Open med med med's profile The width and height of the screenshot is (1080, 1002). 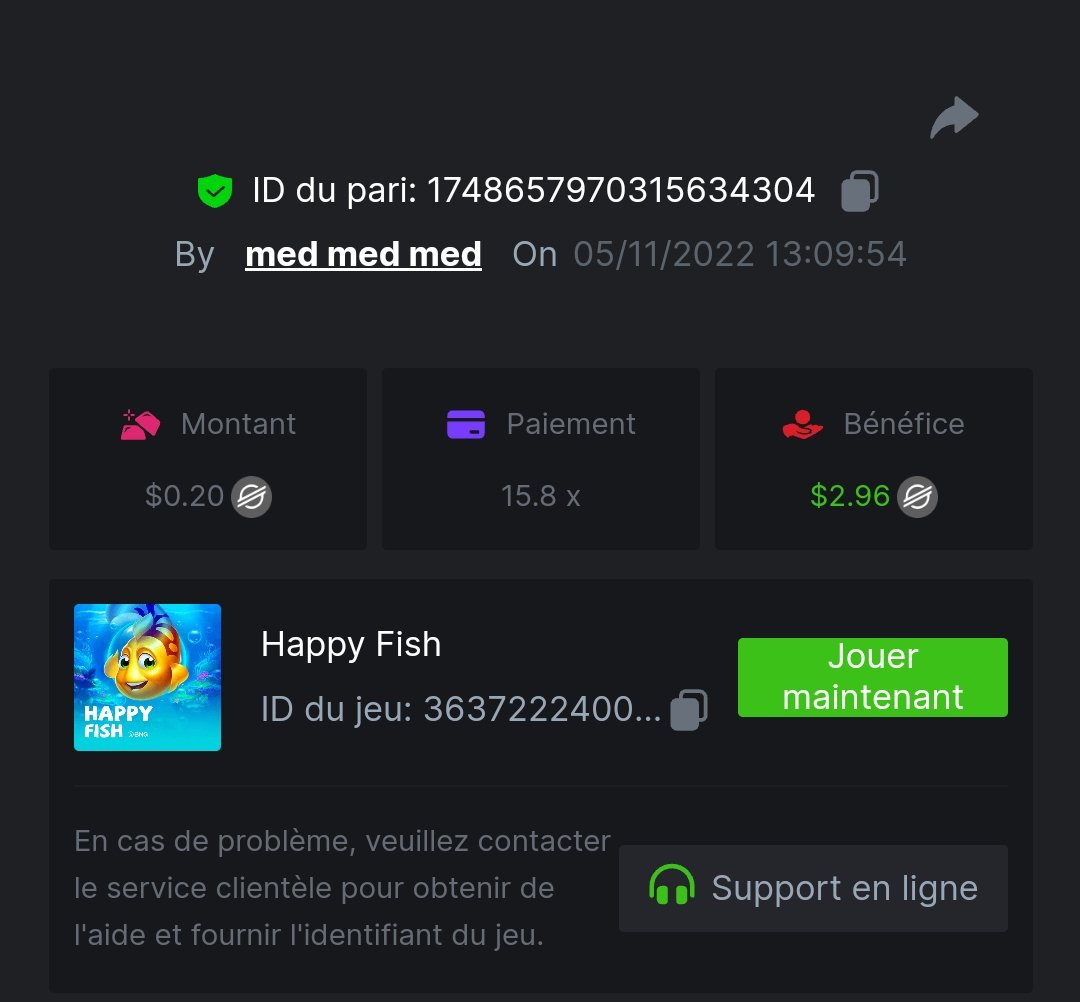click(363, 254)
